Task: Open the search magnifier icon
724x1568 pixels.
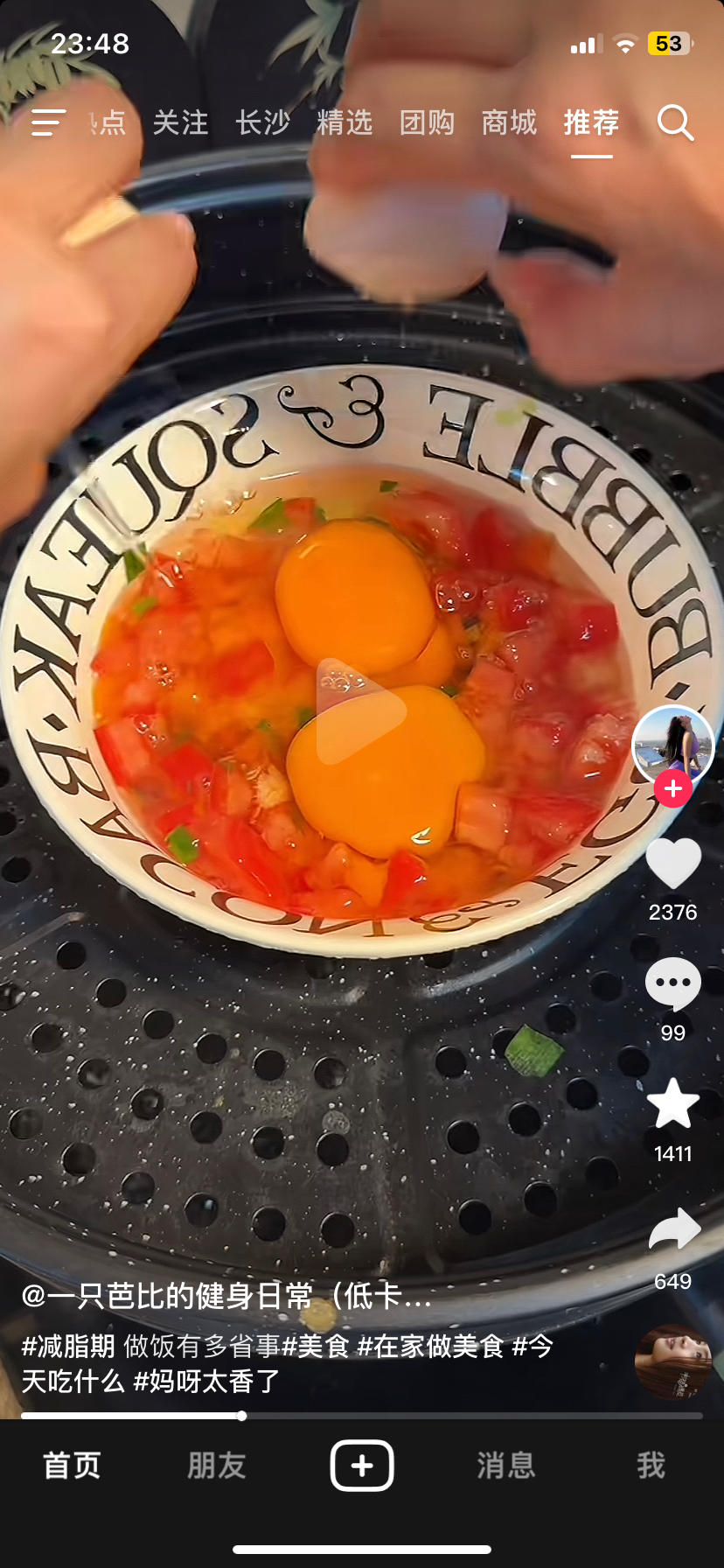Action: 675,122
